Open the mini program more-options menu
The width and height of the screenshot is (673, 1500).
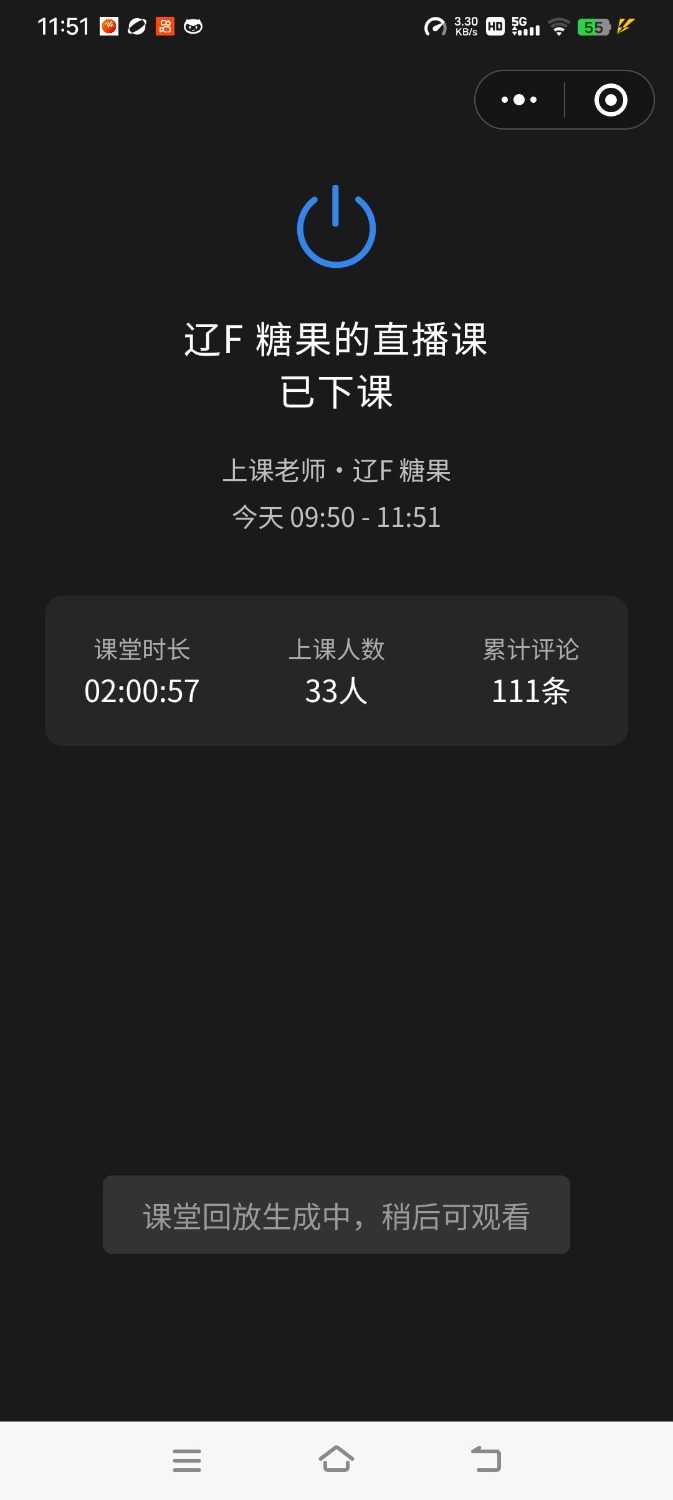(520, 100)
